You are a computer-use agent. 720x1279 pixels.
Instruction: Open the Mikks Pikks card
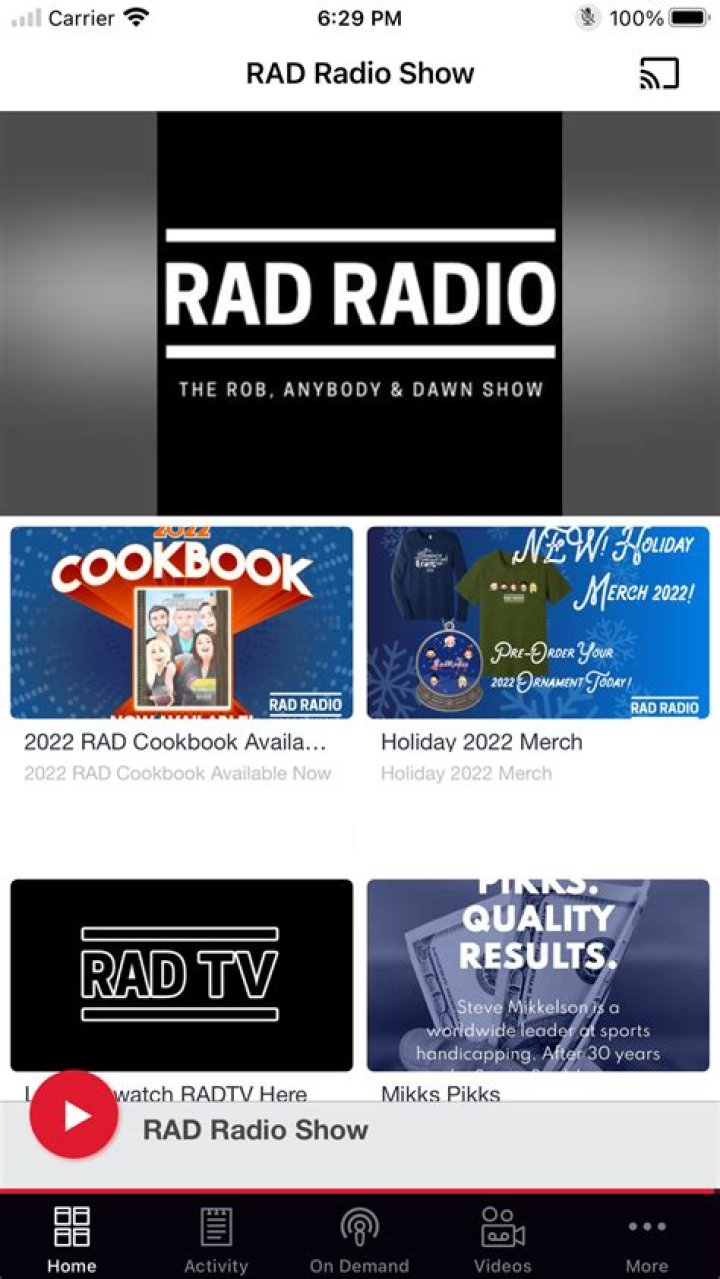point(538,975)
